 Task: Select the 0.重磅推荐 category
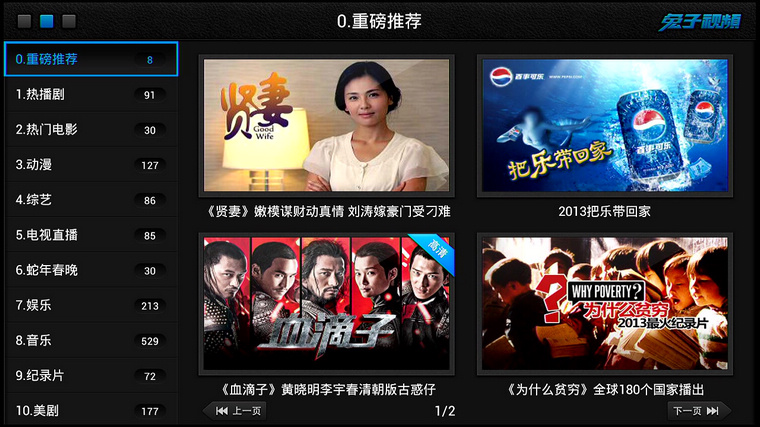(90, 60)
